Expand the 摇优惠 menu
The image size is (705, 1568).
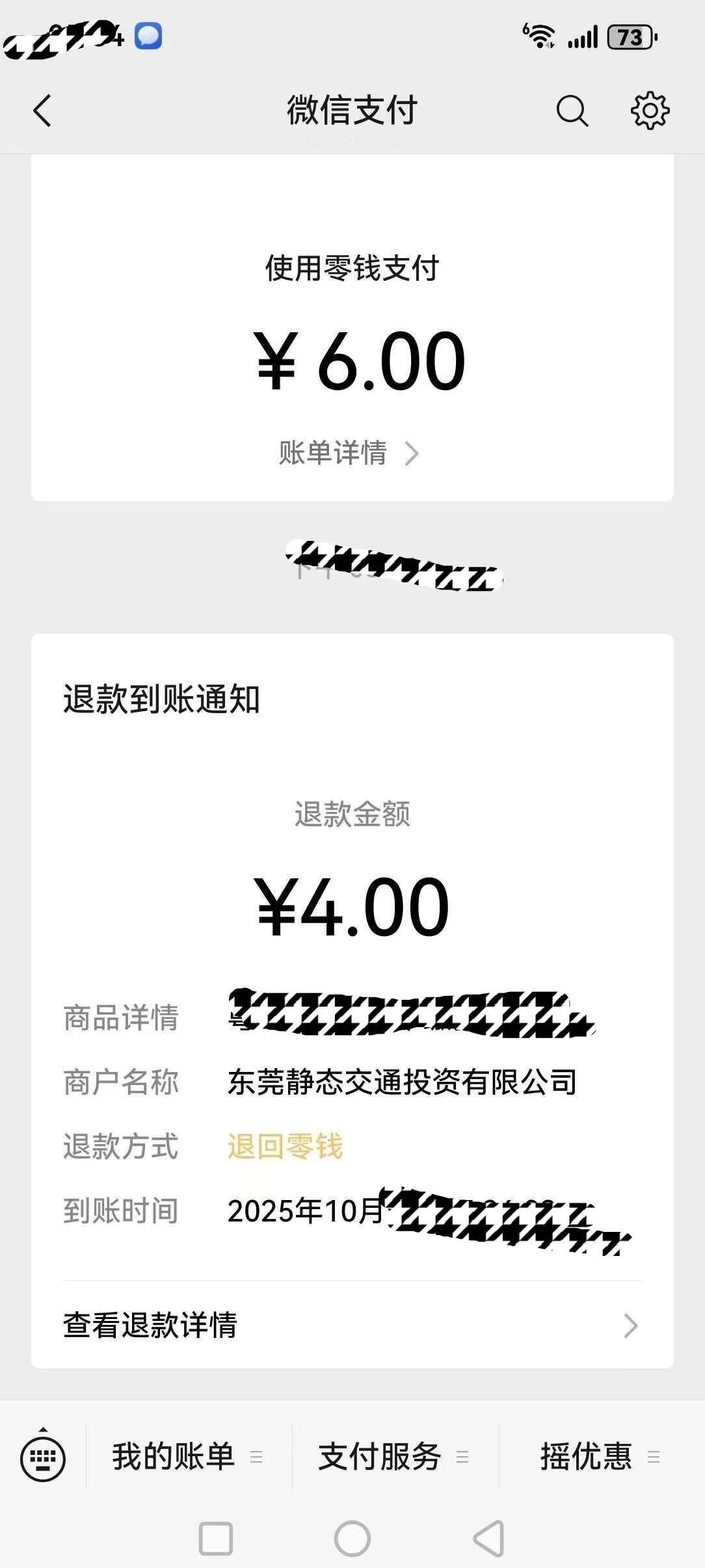coord(600,1457)
